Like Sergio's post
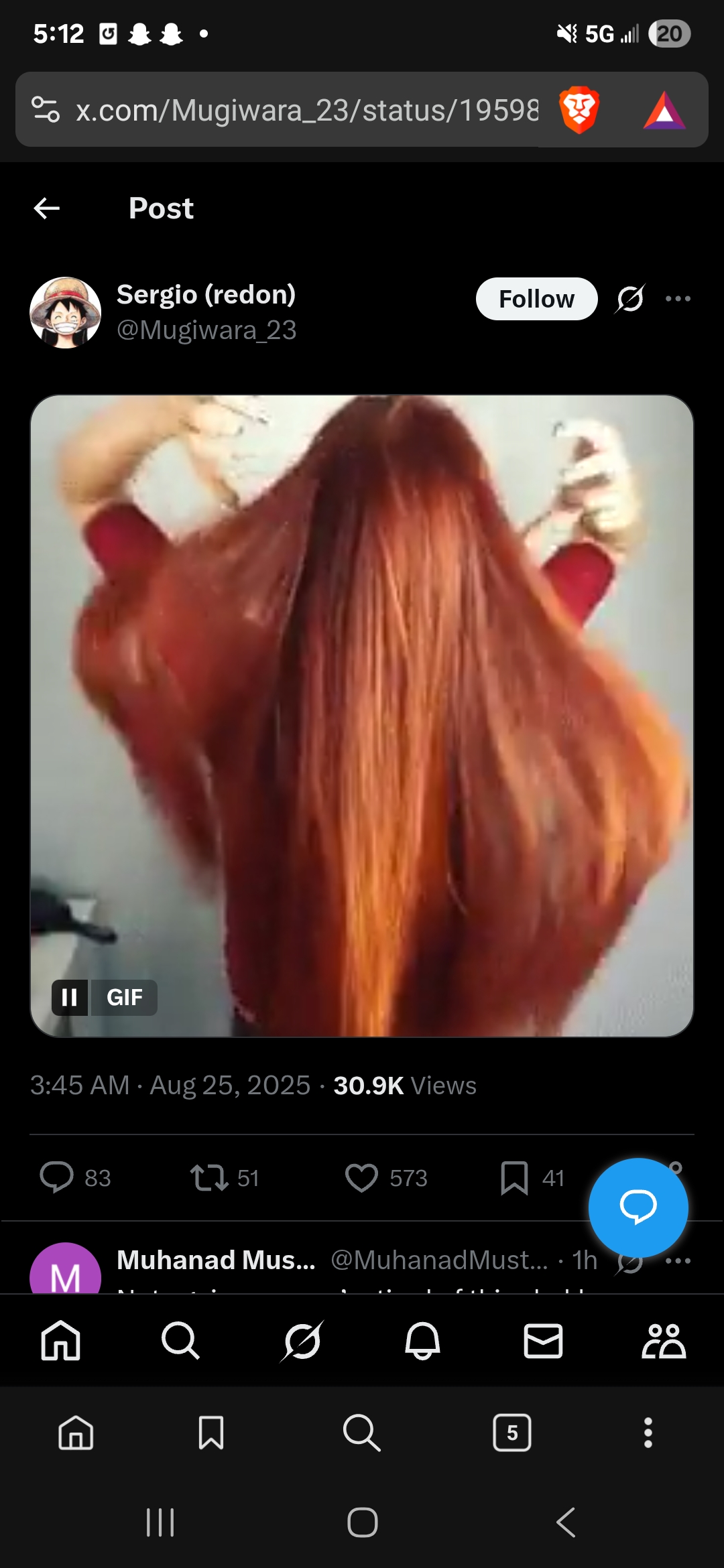The width and height of the screenshot is (724, 1568). [361, 1177]
